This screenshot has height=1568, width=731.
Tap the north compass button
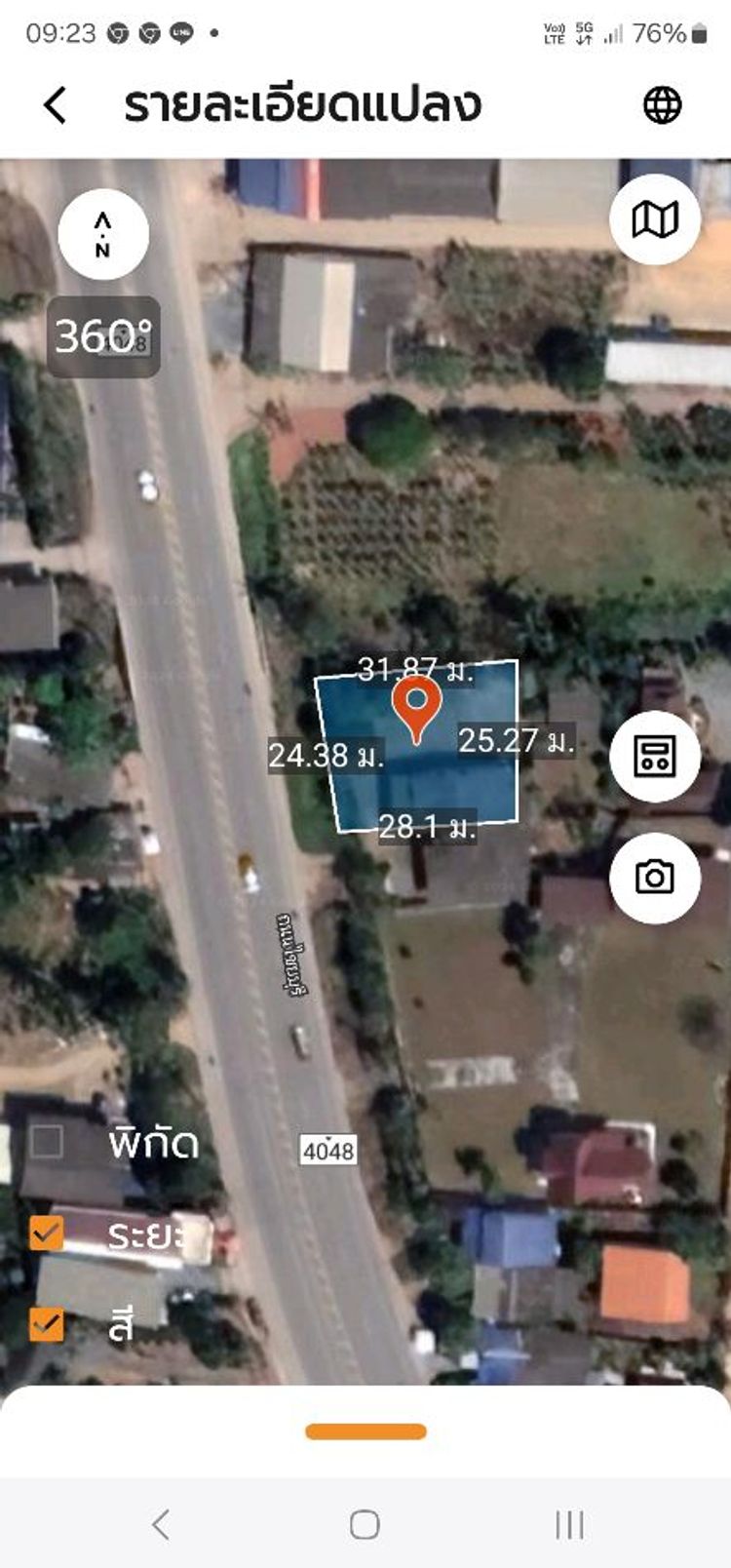tap(103, 235)
